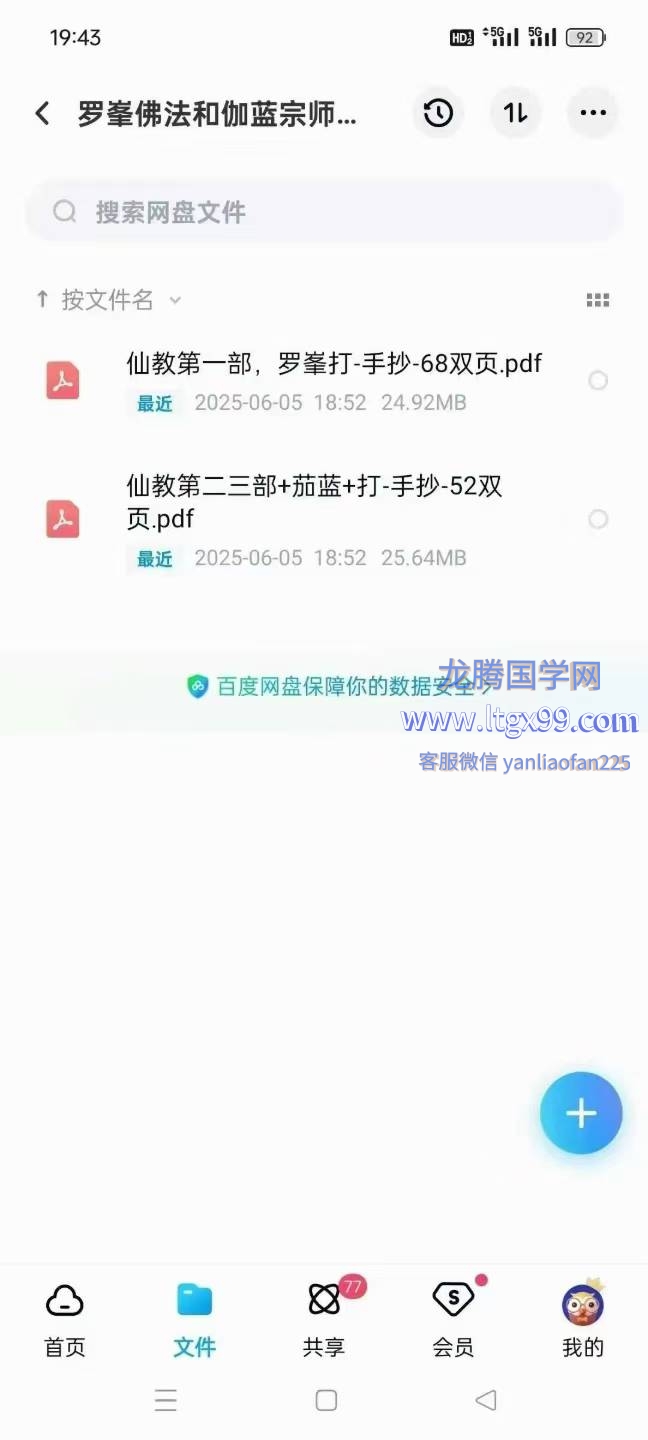
Task: Tap the system home square button
Action: (x=326, y=1400)
